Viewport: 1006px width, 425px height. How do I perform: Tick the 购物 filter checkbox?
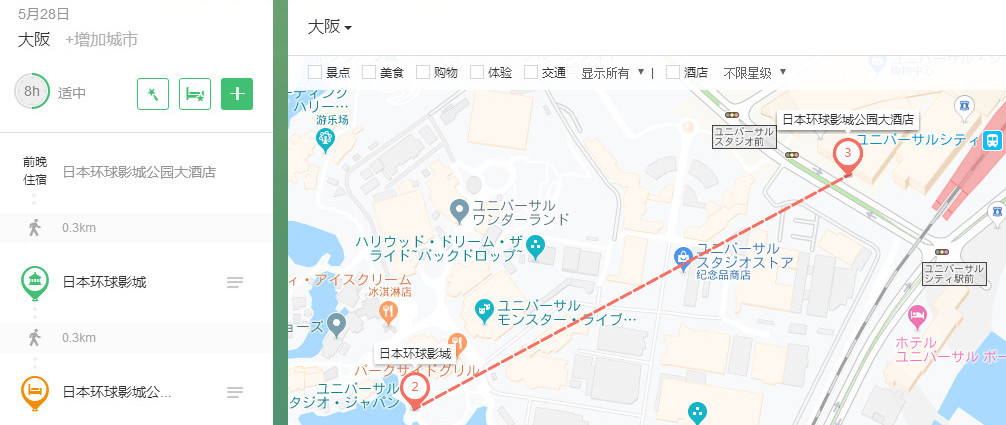[x=423, y=72]
